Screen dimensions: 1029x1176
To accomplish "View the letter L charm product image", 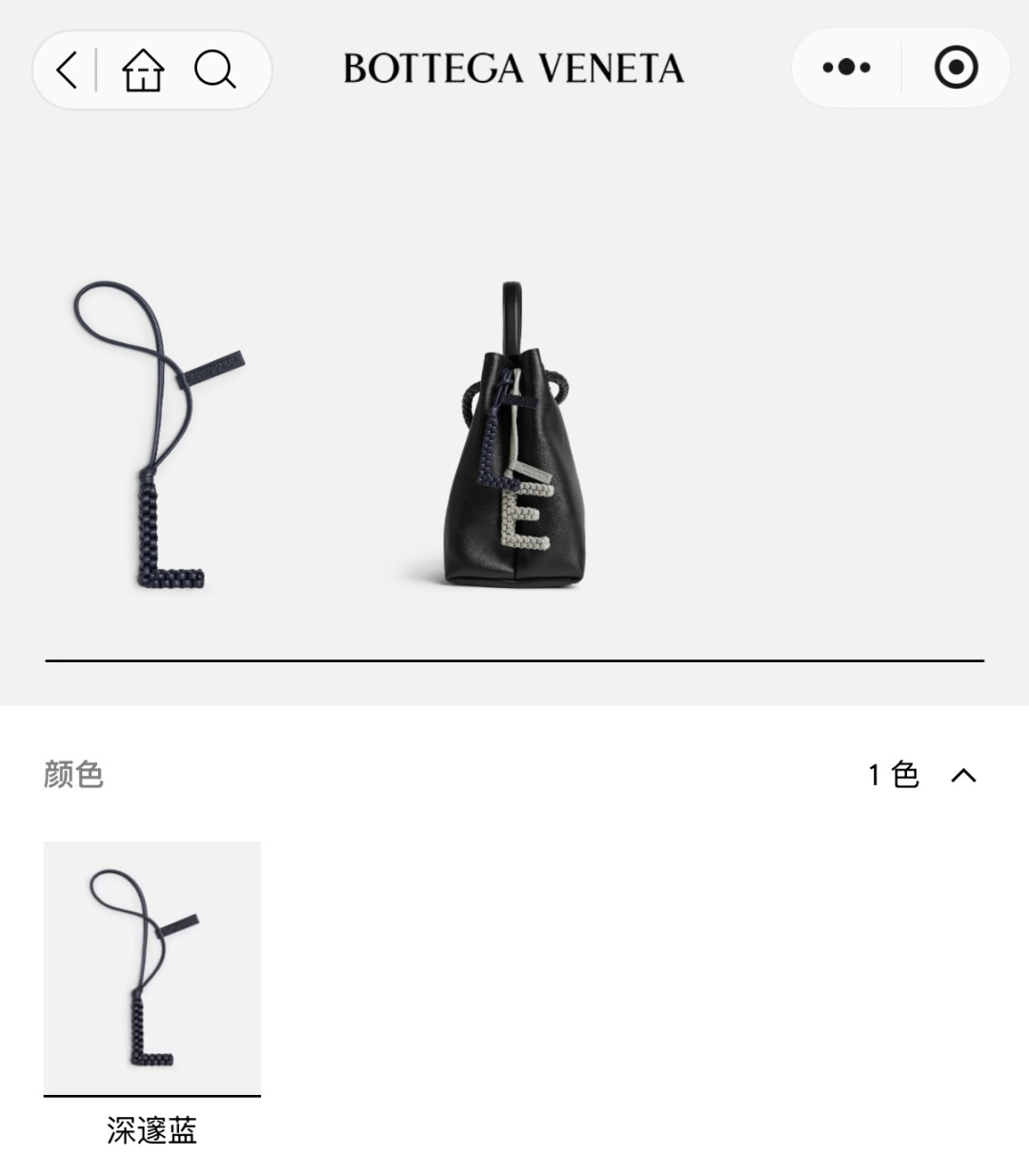I will point(159,436).
